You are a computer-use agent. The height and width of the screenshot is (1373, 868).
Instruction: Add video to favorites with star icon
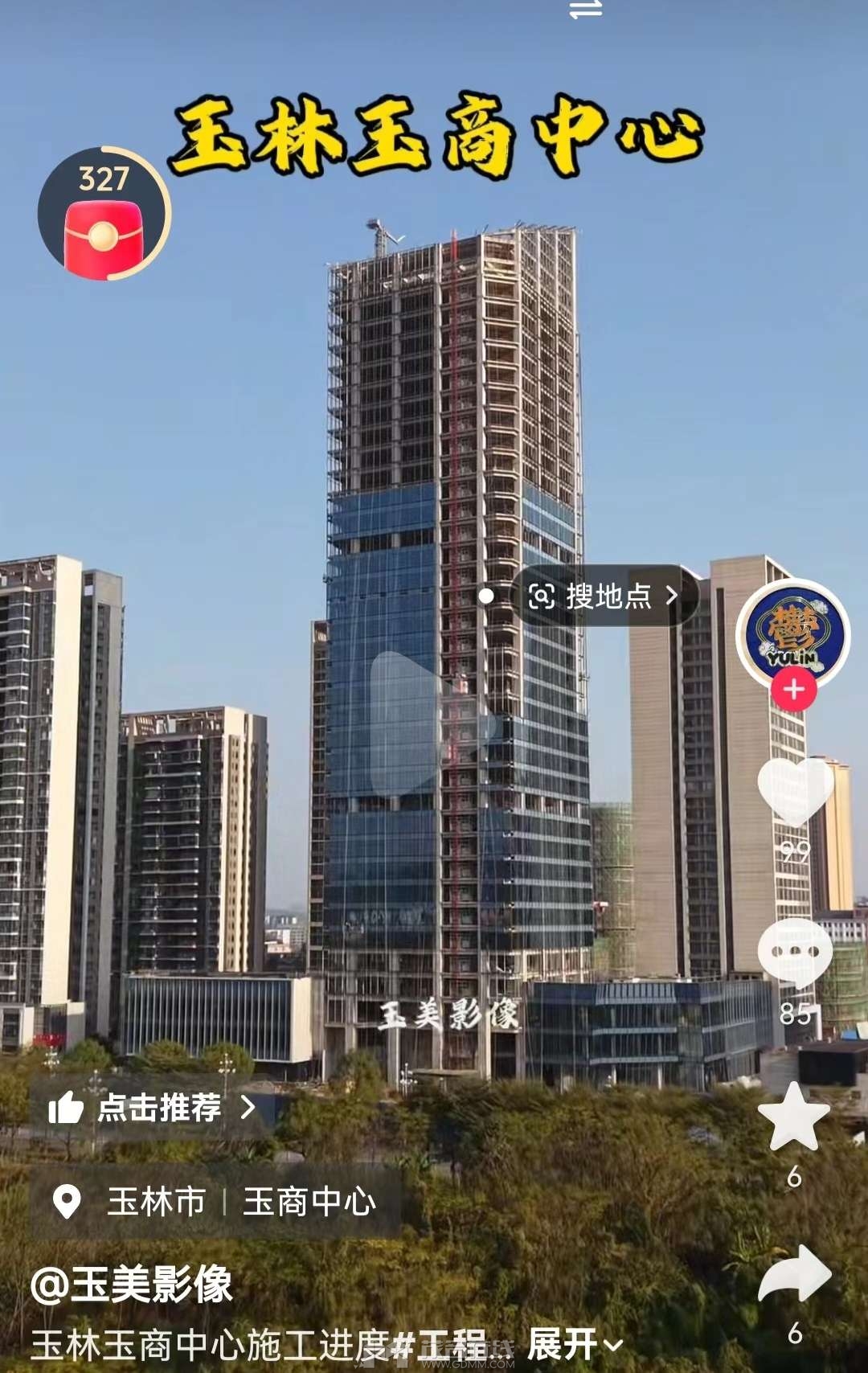[x=793, y=1117]
